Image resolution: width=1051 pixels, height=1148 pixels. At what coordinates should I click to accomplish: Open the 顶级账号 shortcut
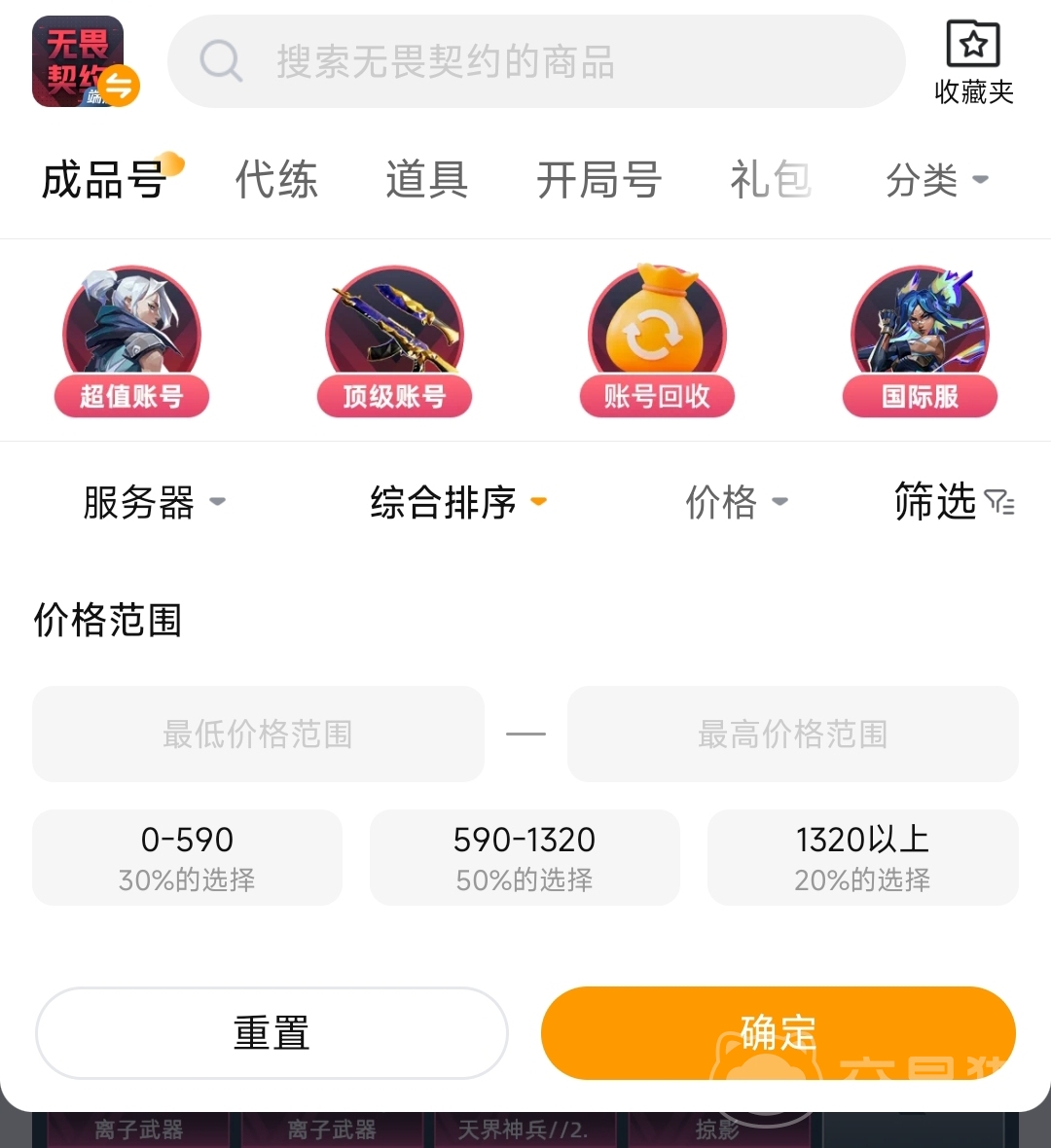point(394,342)
